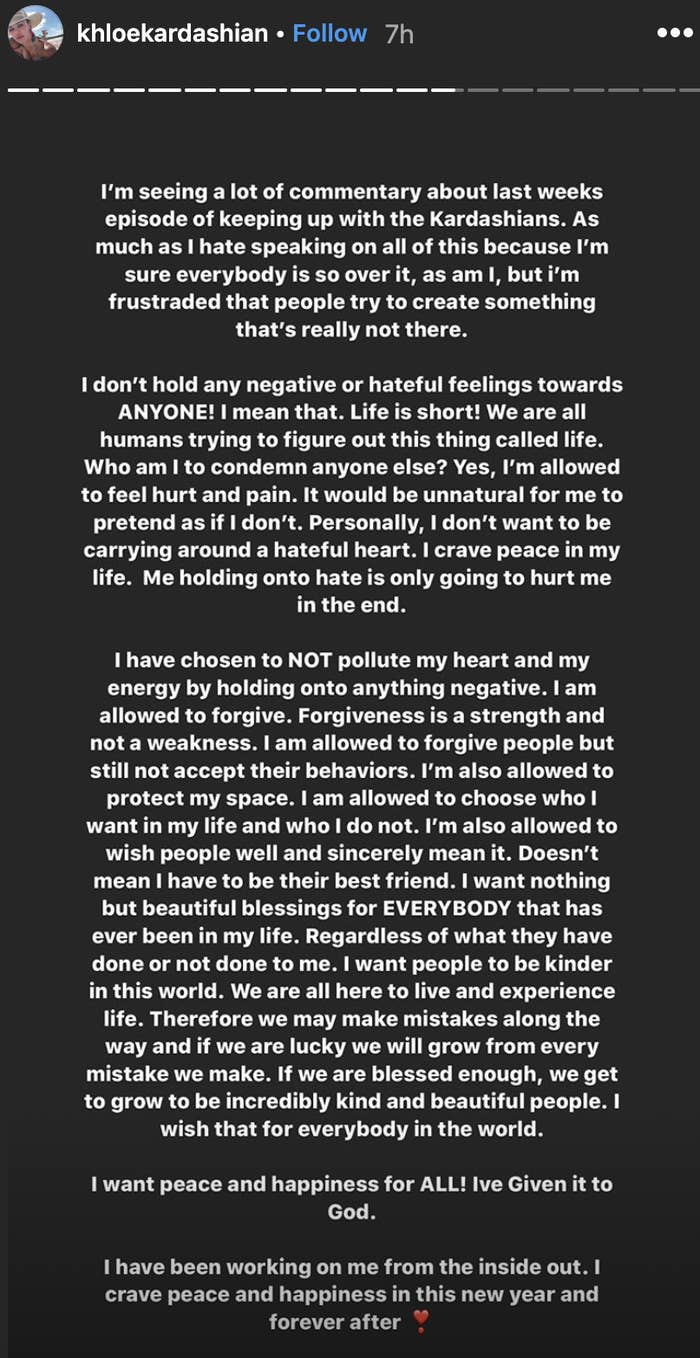Open the khloekardashian username
Viewport: 700px width, 1358px height.
[173, 33]
